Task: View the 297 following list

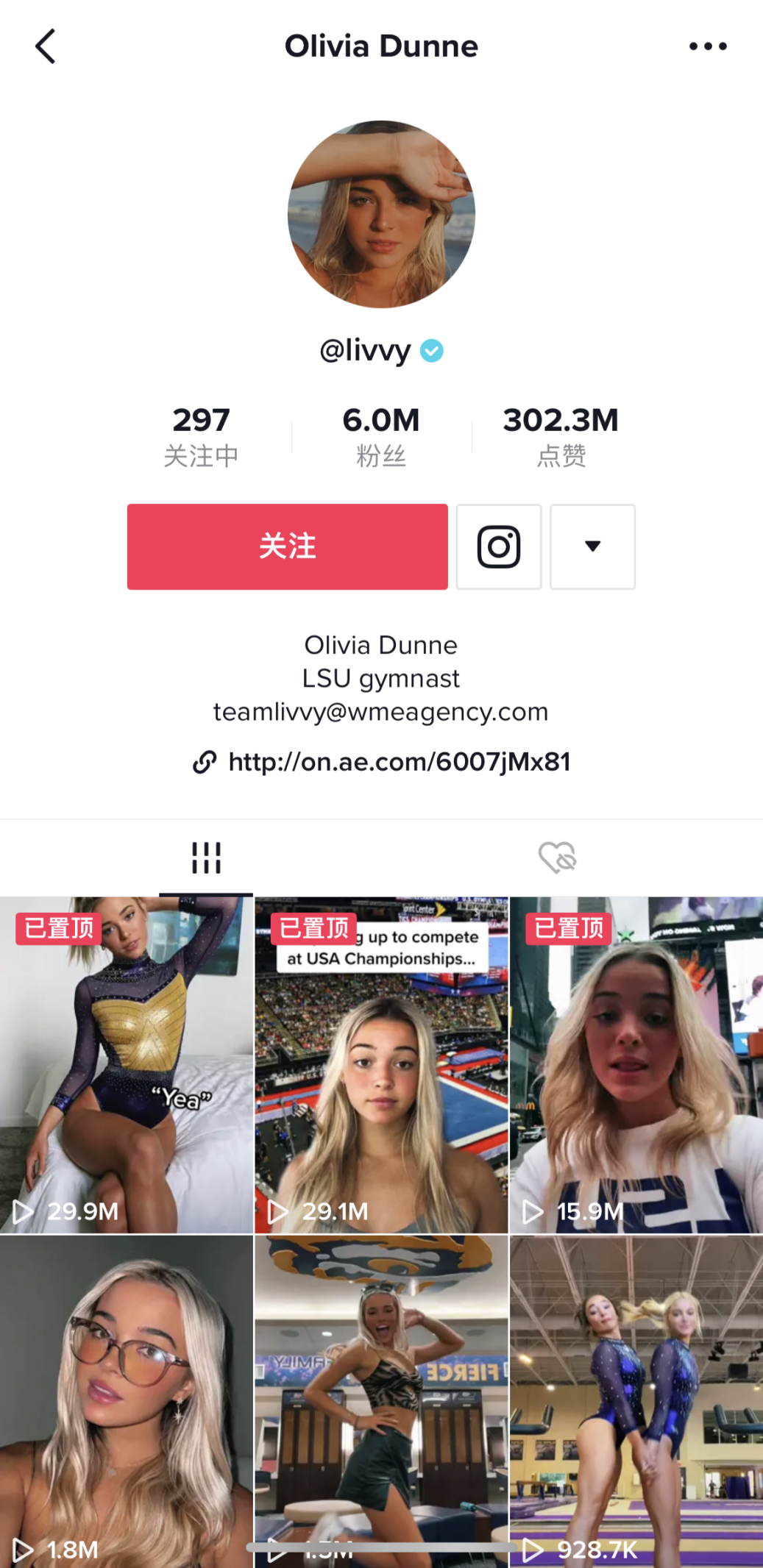Action: pos(201,435)
